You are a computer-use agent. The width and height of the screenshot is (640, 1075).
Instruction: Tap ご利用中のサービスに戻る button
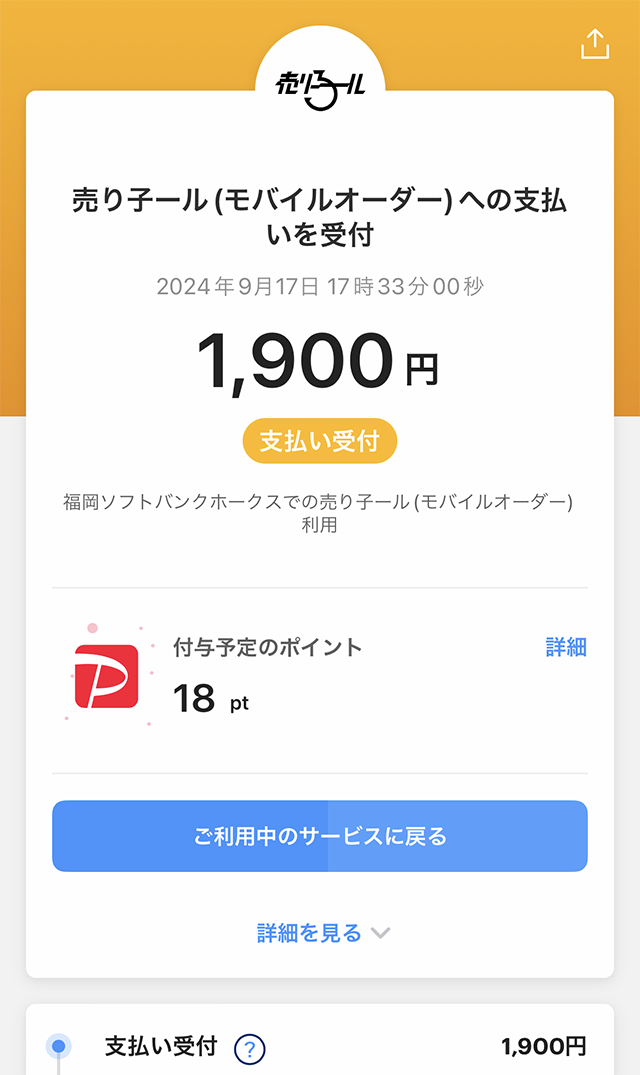[x=320, y=836]
